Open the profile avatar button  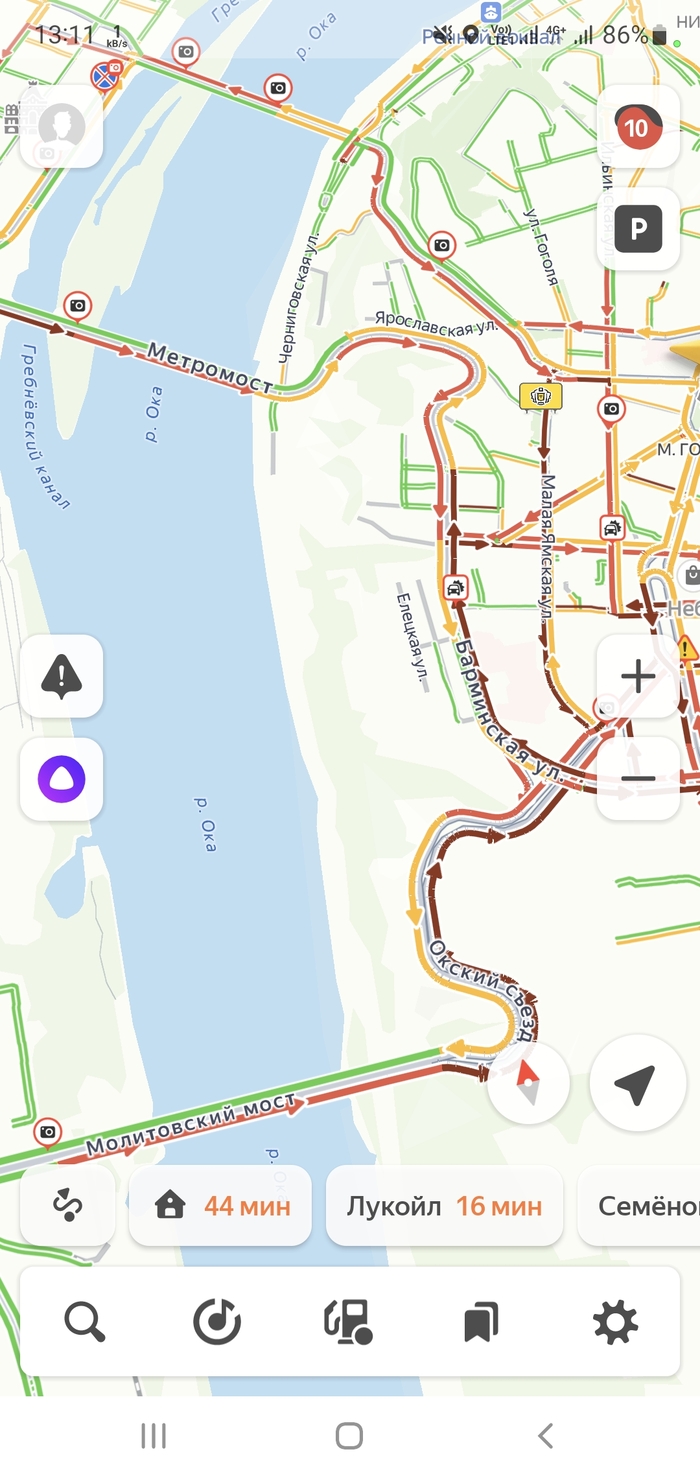pyautogui.click(x=62, y=127)
